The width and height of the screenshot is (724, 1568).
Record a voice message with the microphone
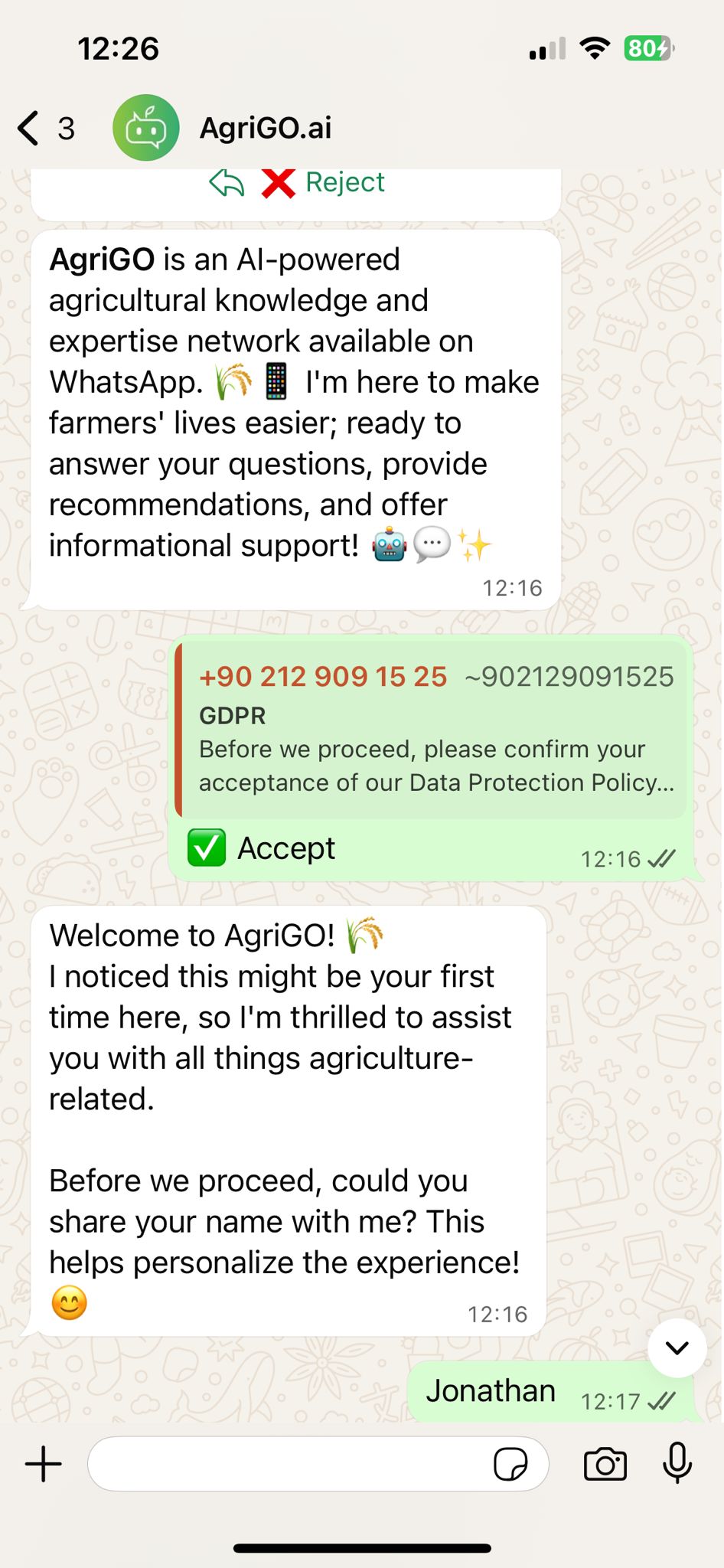coord(677,1463)
